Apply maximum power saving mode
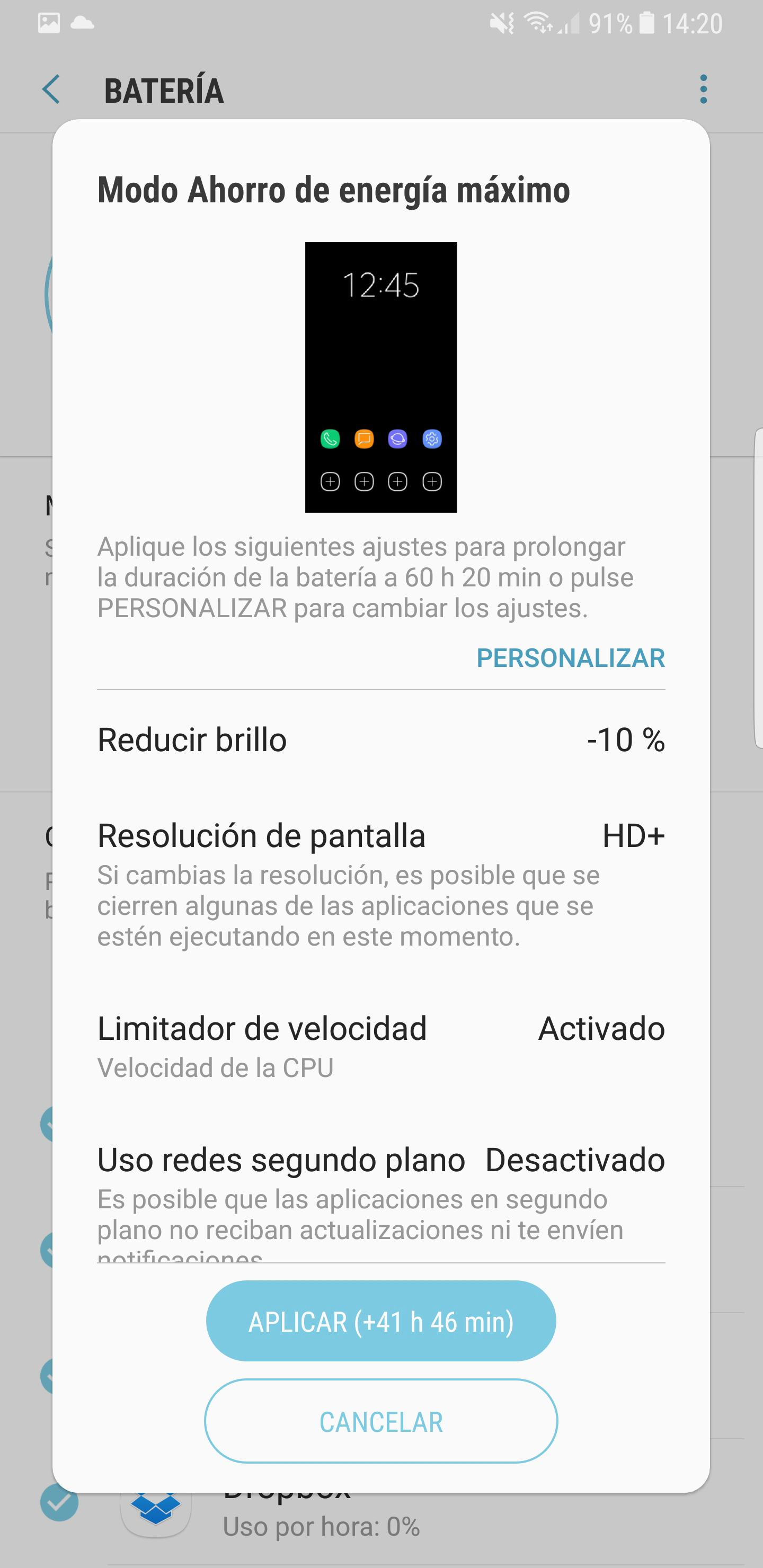 coord(380,1321)
